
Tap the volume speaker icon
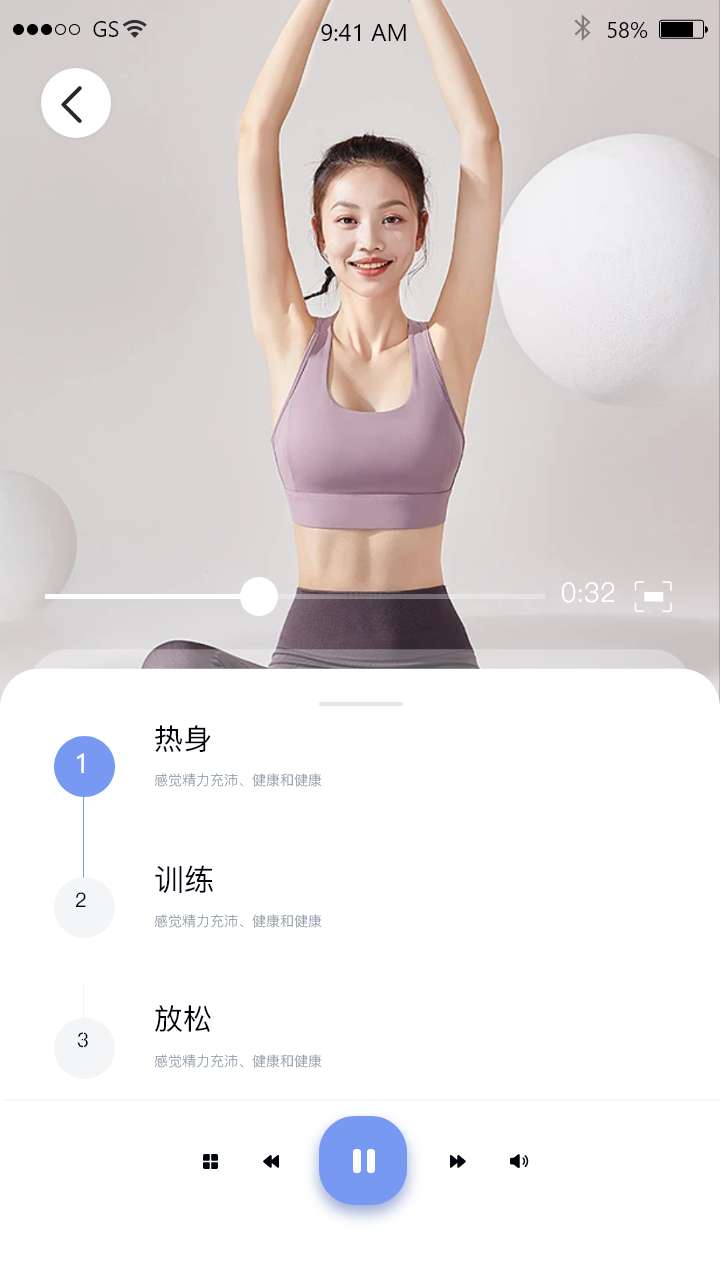click(518, 1161)
